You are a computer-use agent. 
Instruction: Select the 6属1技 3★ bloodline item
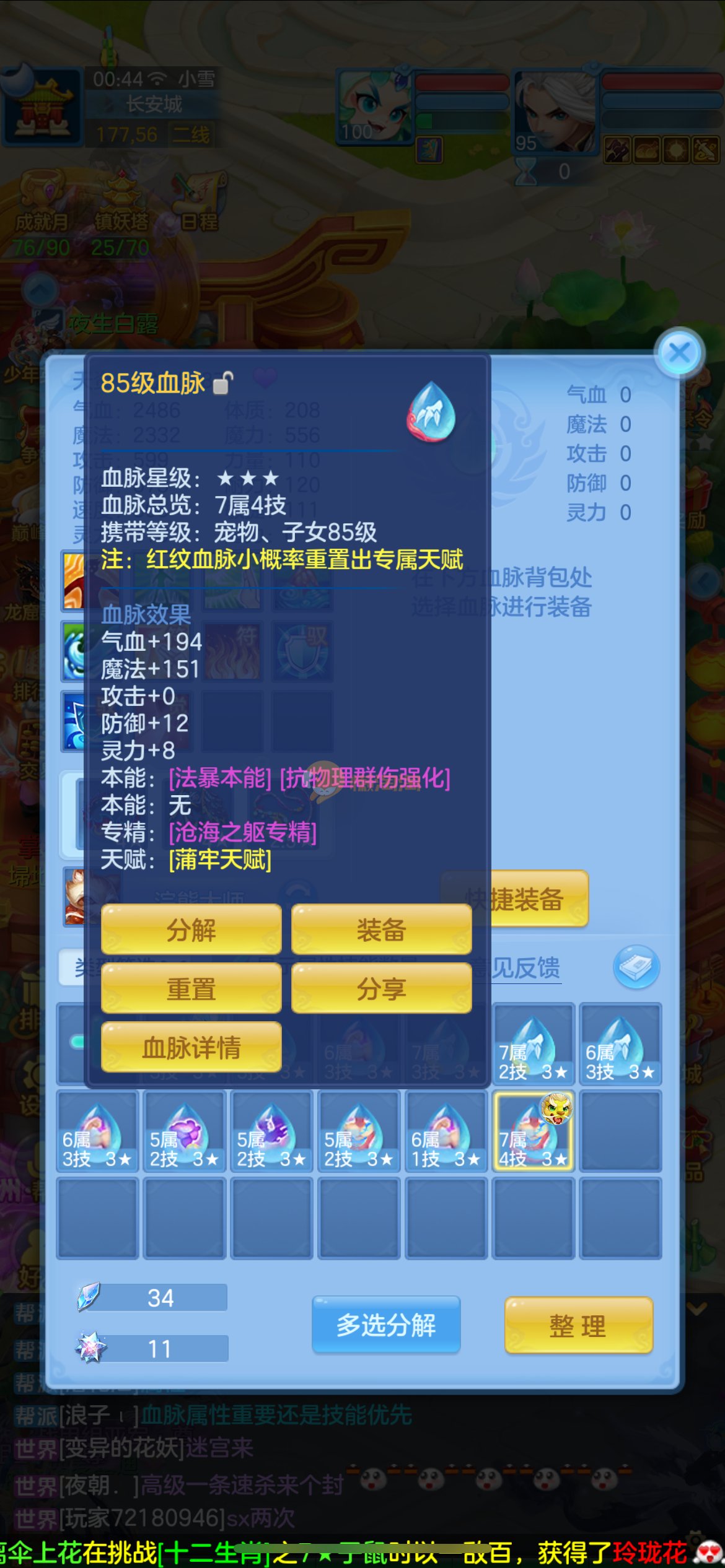tap(446, 1132)
